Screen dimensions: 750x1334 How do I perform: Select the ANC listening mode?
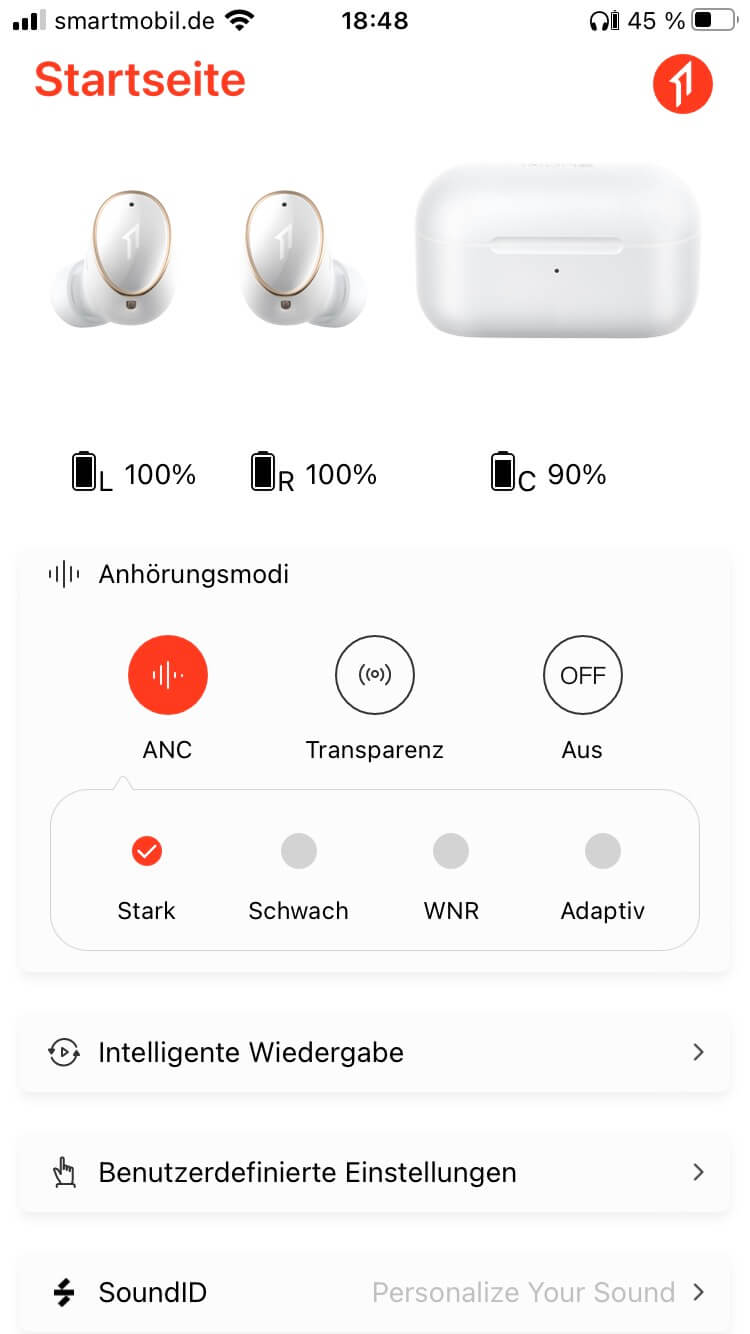(x=167, y=675)
